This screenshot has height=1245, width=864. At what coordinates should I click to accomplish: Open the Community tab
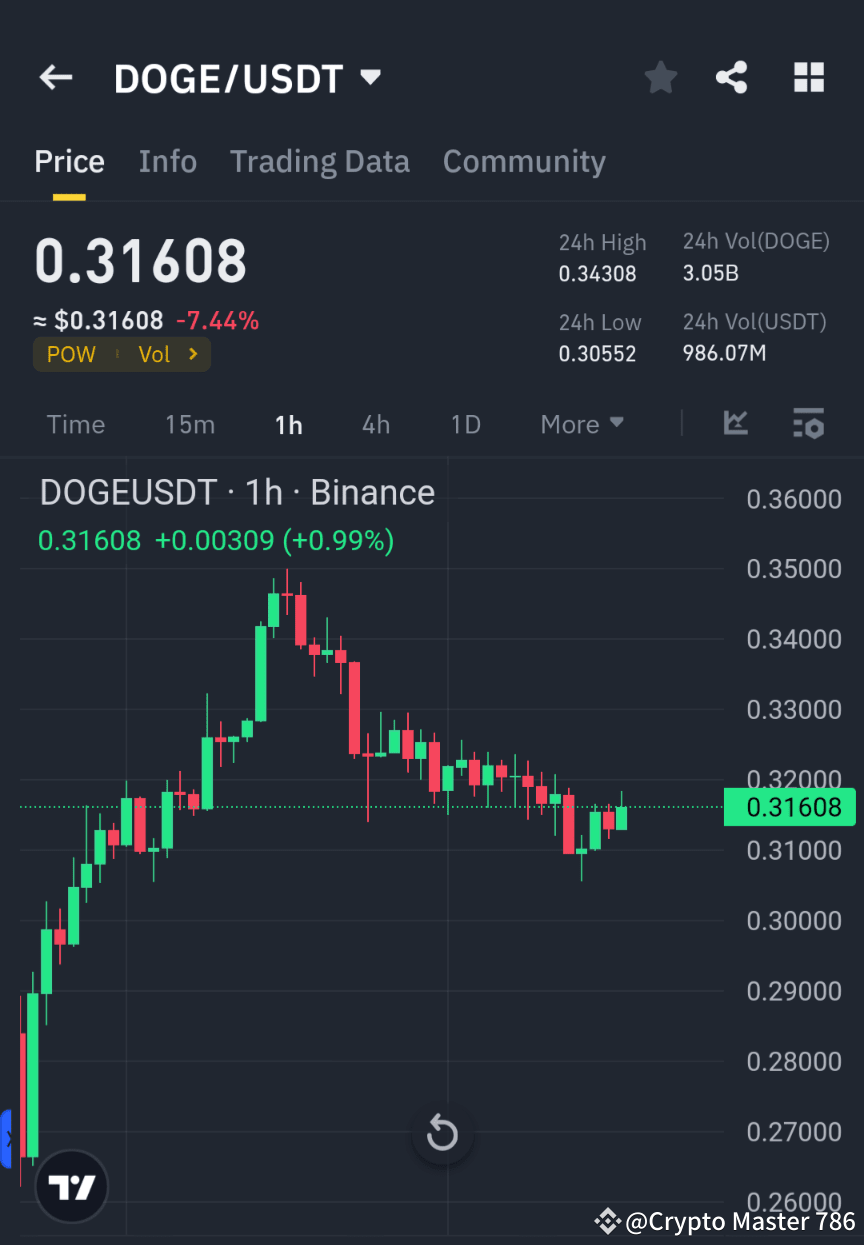(524, 161)
